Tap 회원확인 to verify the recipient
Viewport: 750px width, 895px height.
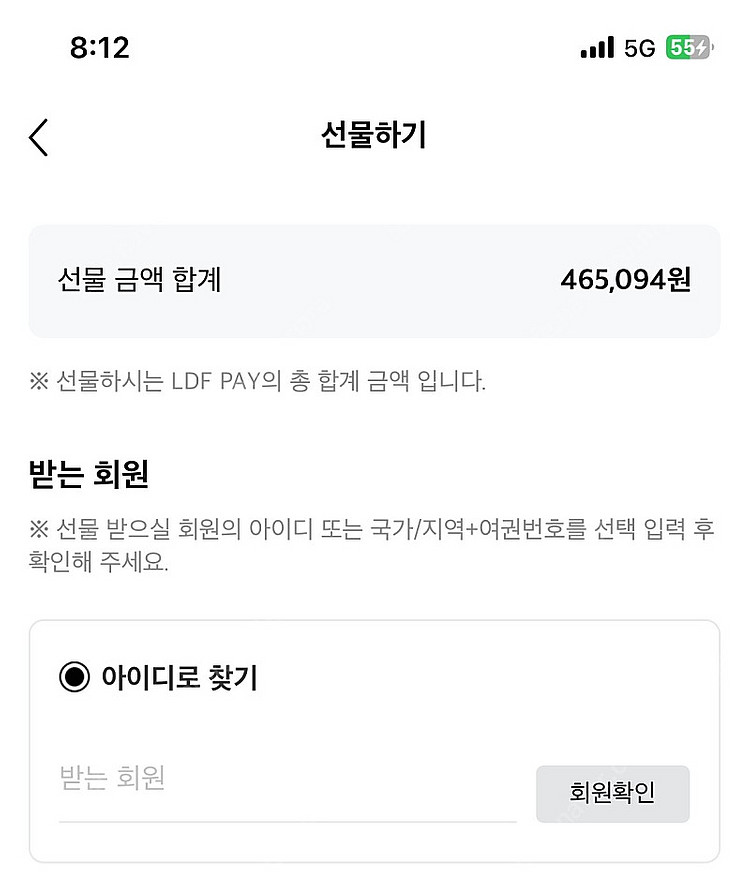point(613,793)
